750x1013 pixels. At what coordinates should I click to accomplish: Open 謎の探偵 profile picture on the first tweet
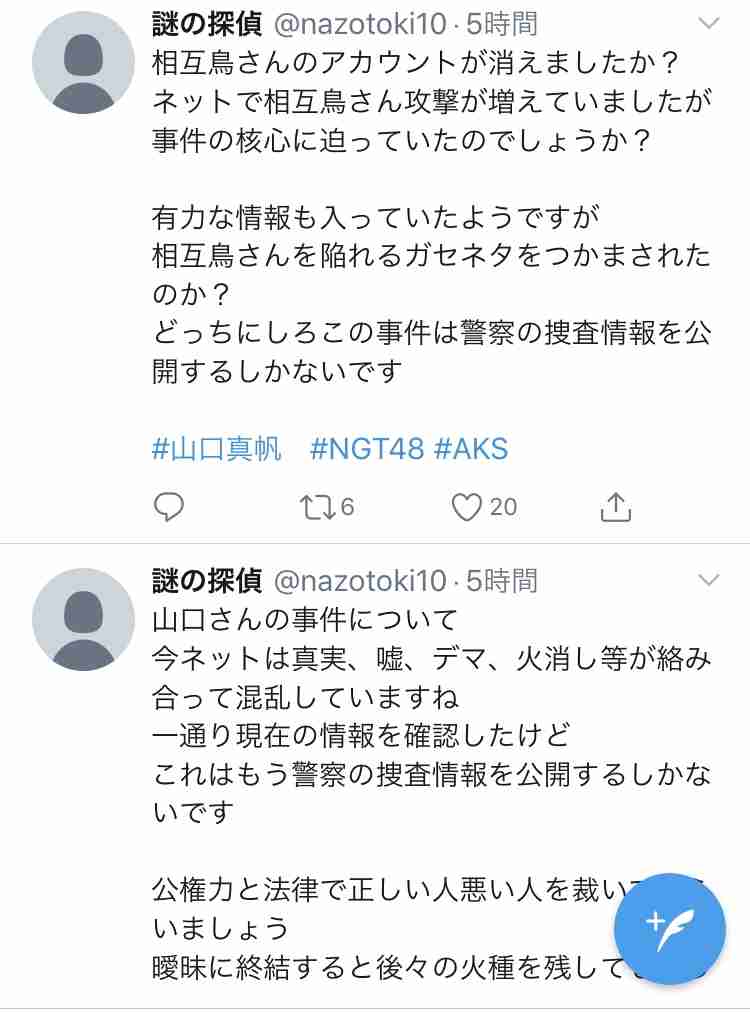(x=83, y=62)
